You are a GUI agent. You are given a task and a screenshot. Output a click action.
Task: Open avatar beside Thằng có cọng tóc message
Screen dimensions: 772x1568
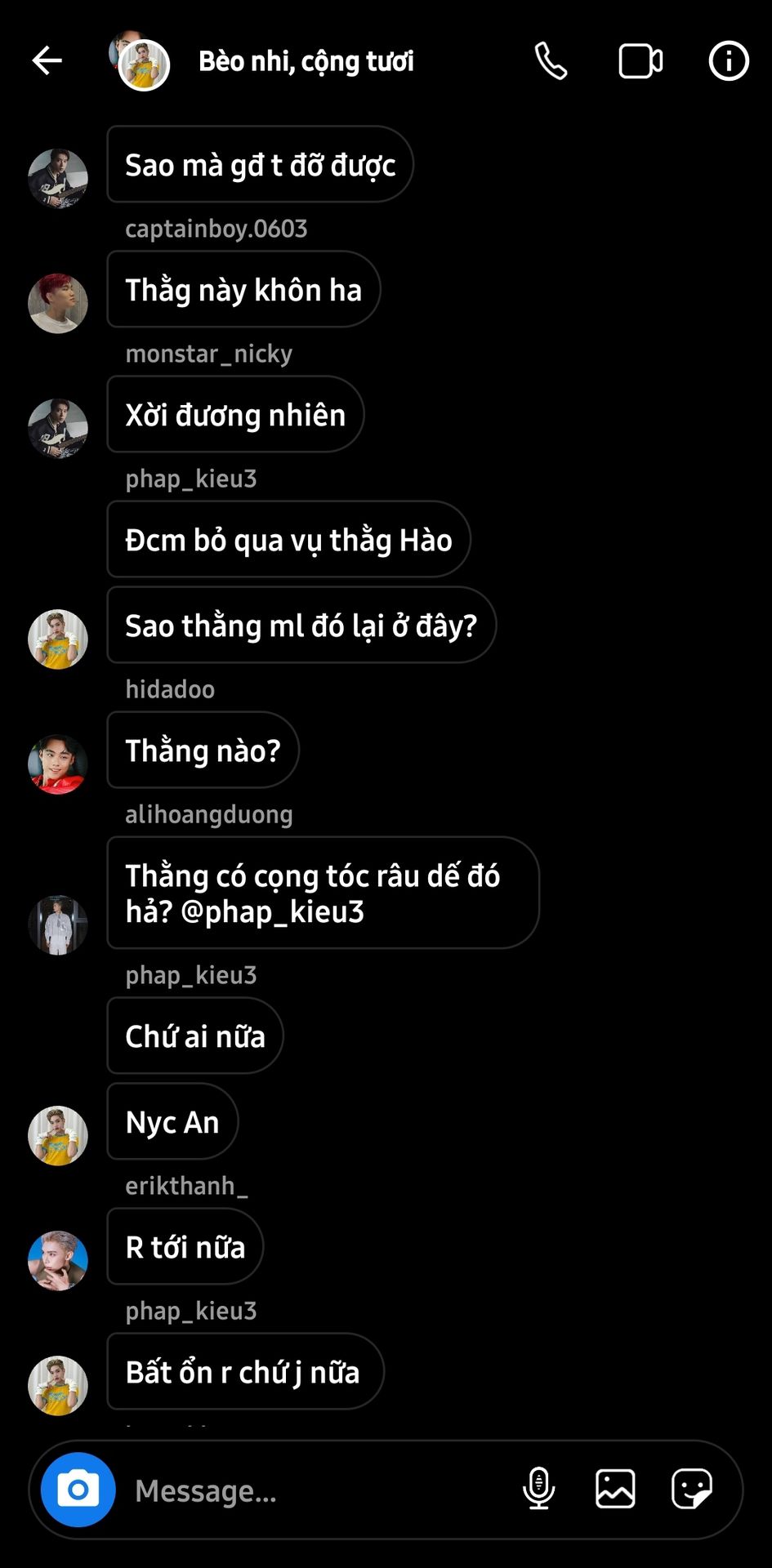pos(58,925)
